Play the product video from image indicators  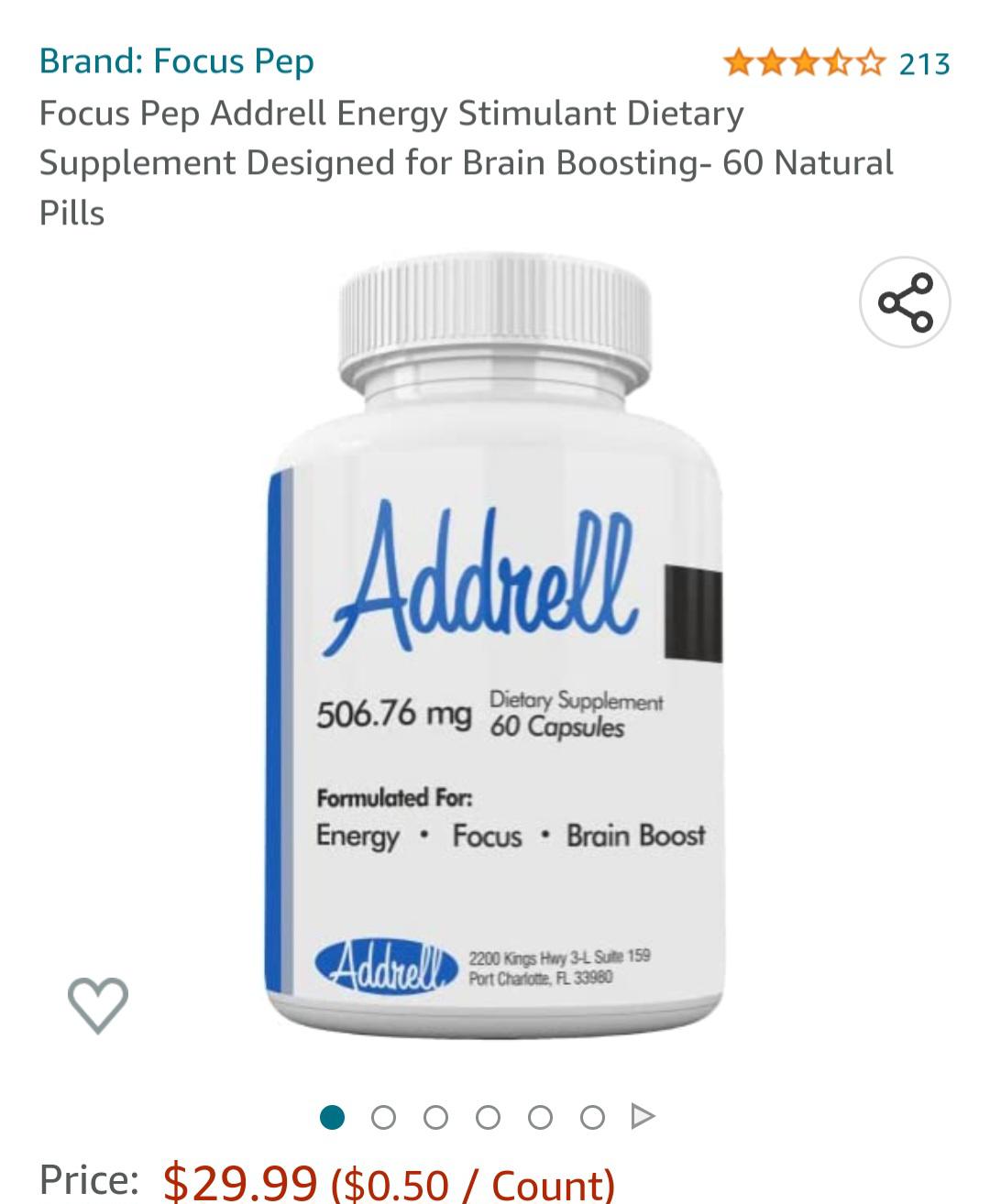[643, 1116]
